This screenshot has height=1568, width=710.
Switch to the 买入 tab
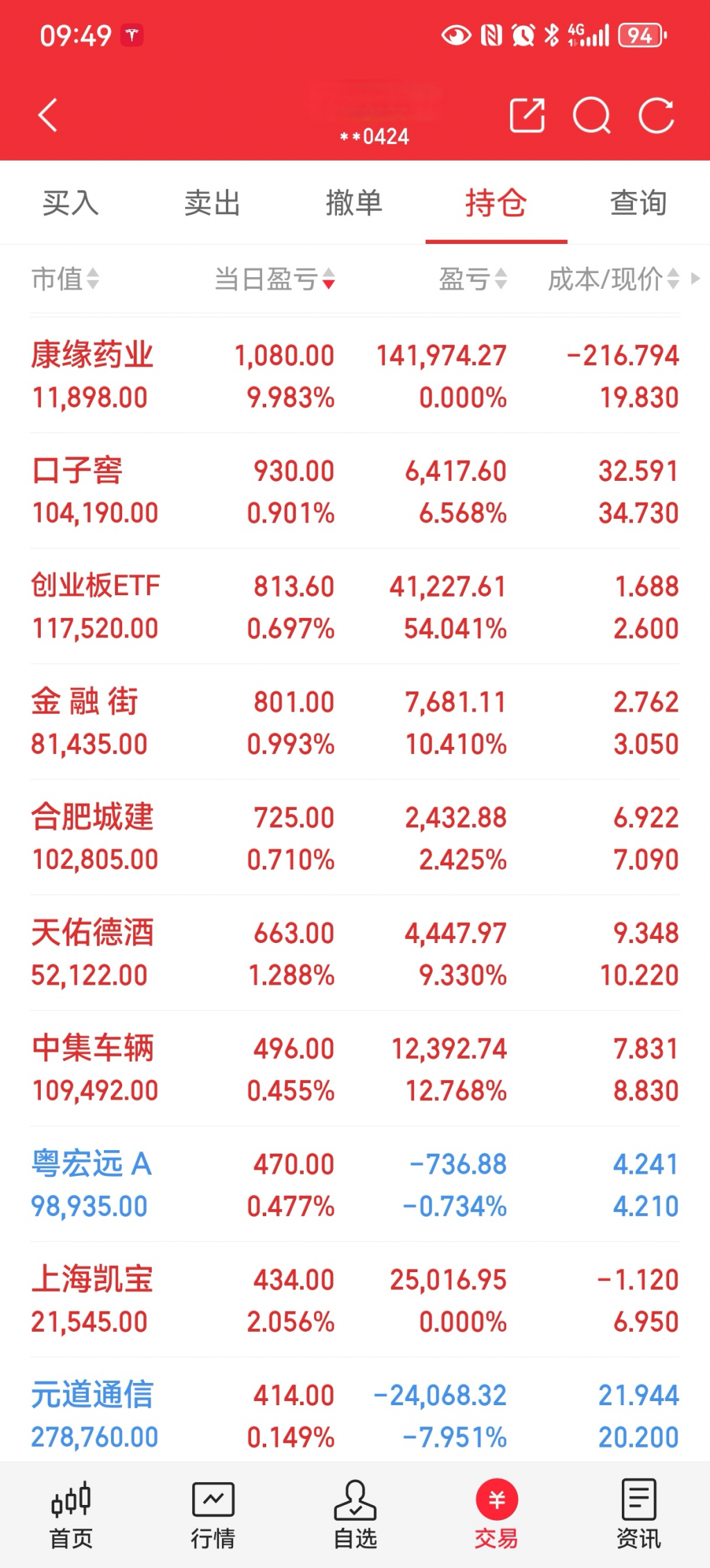click(71, 204)
